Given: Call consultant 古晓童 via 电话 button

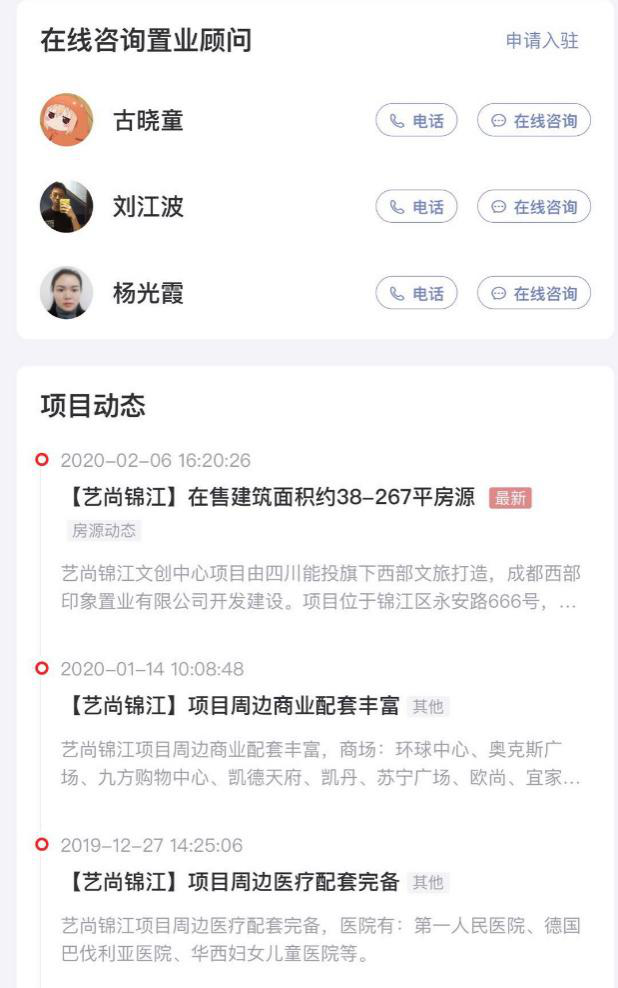Looking at the screenshot, I should coord(416,121).
